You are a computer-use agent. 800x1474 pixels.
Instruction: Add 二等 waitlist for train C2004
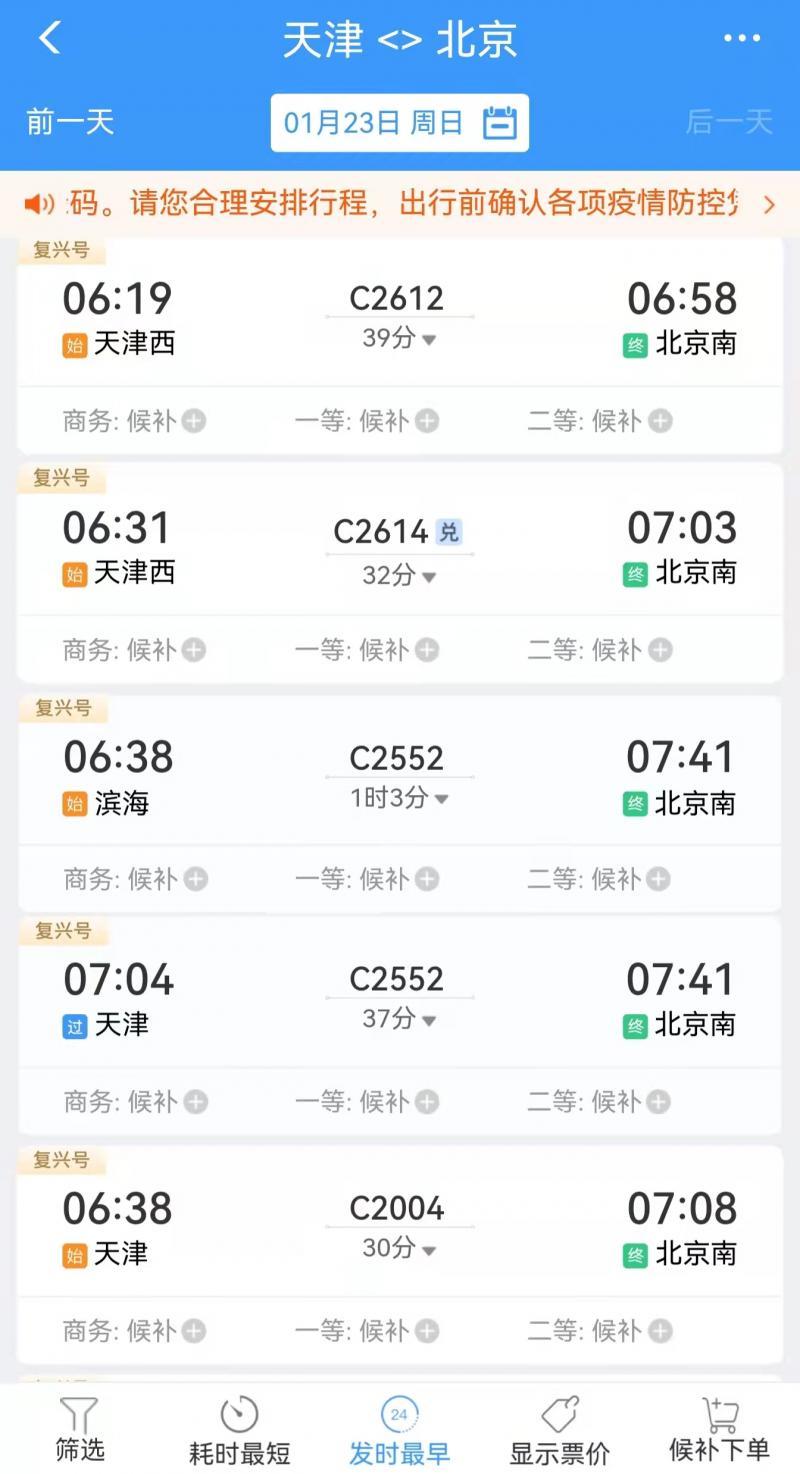(600, 1331)
